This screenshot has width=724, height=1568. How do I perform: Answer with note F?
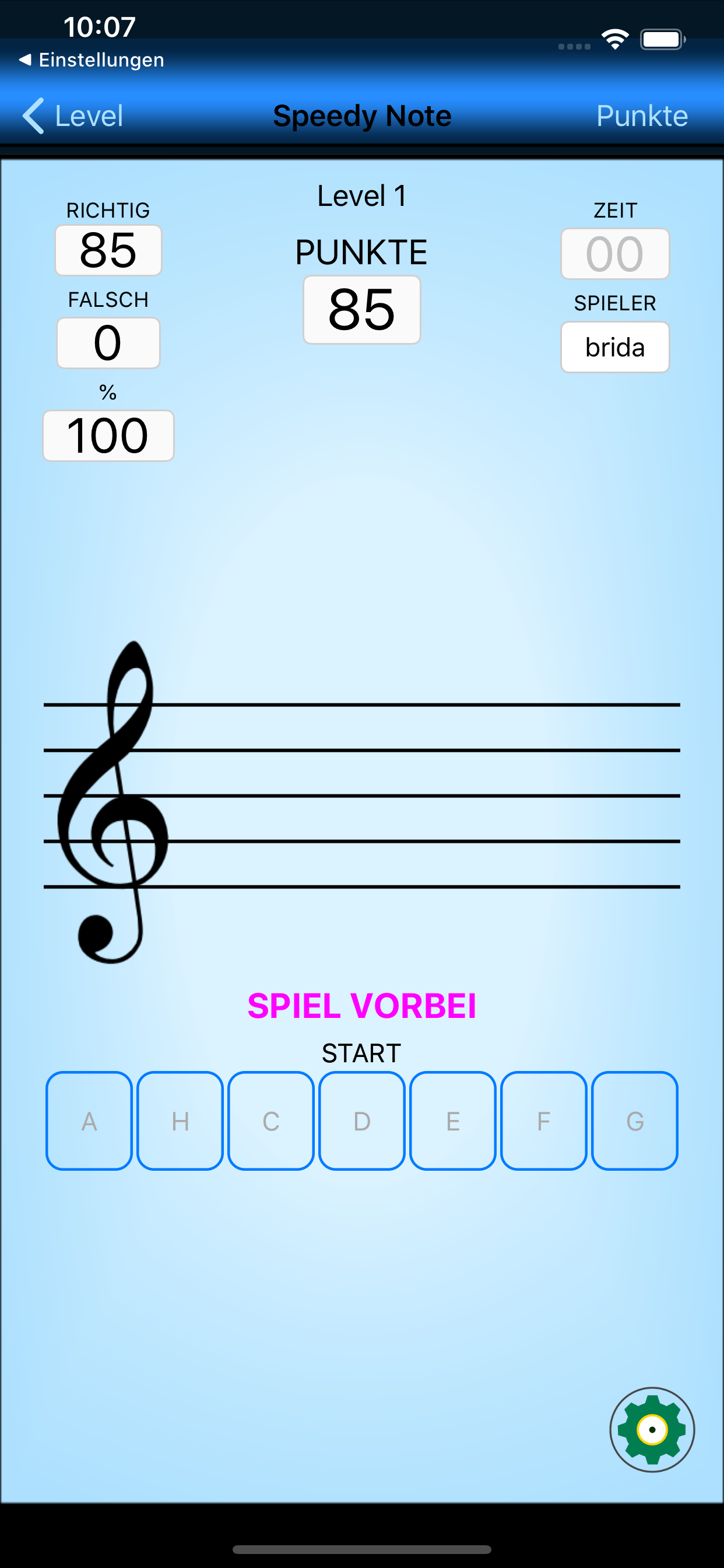(544, 1121)
